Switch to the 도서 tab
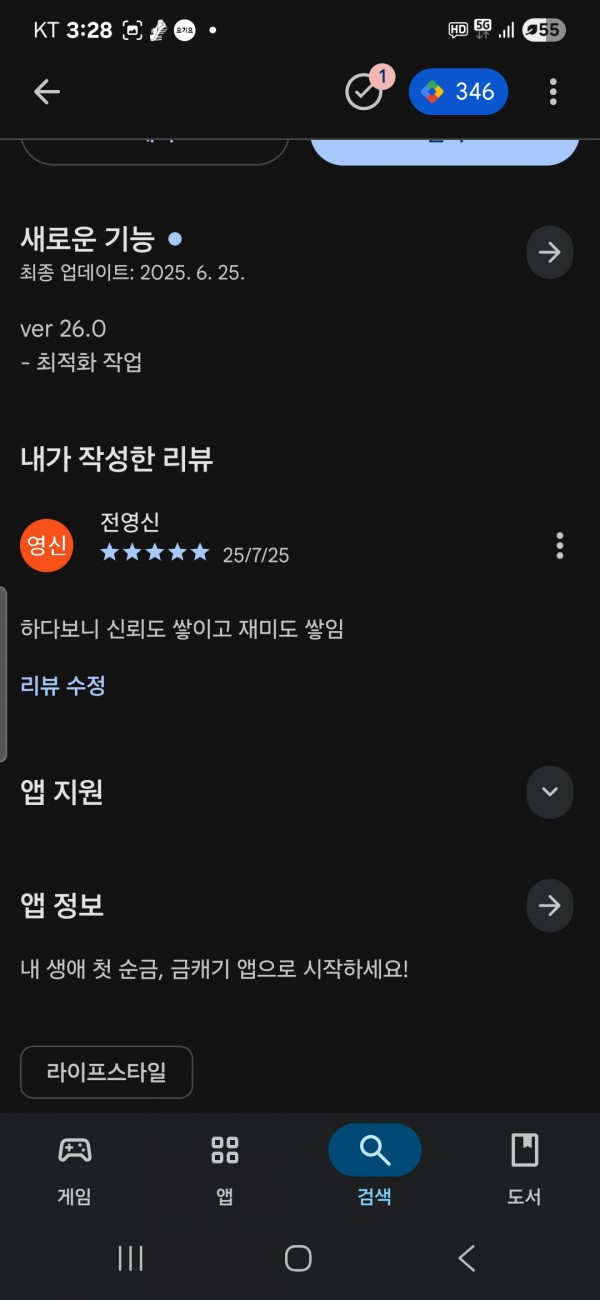Screen dimensions: 600x1300 [525, 1168]
